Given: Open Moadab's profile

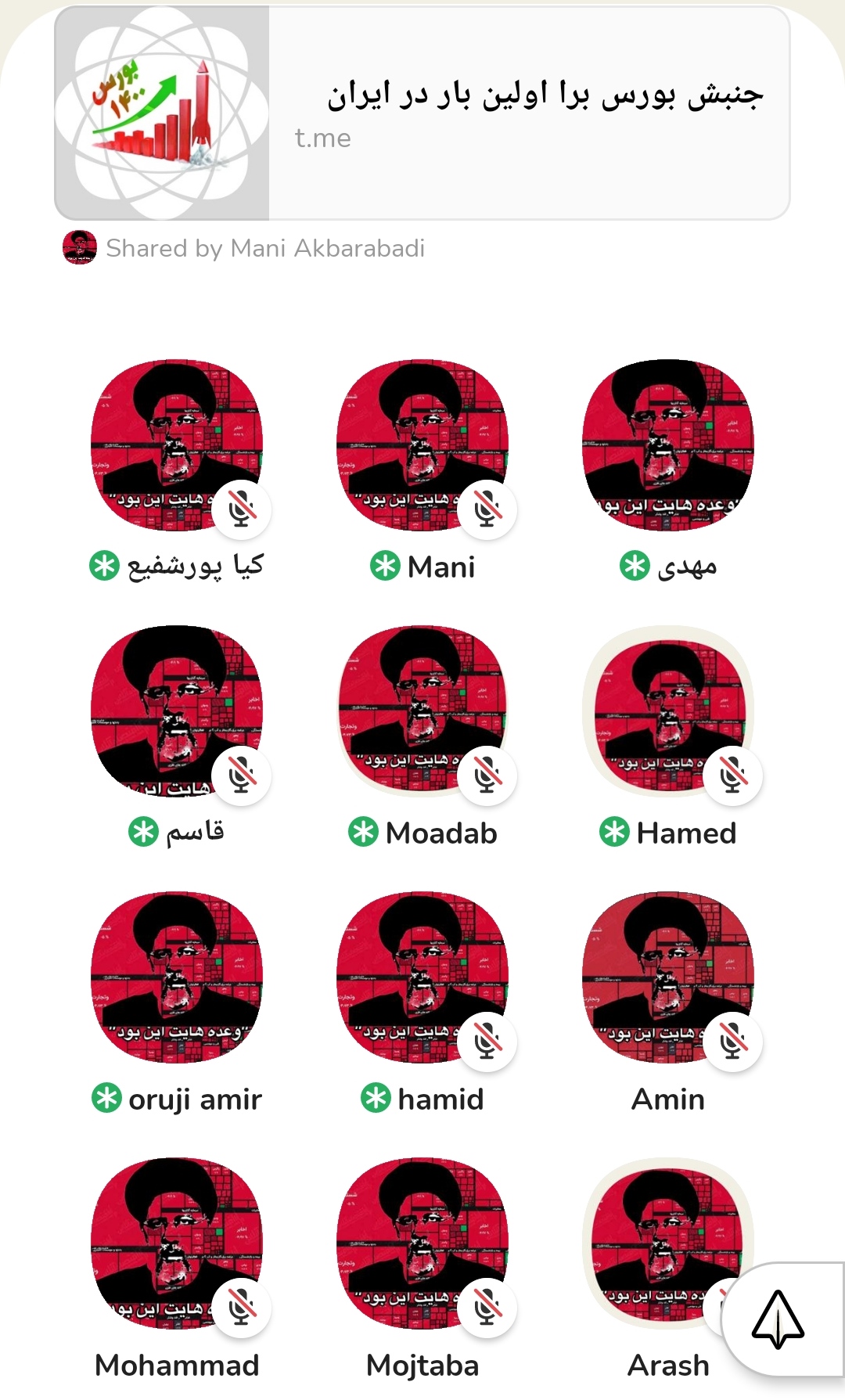Looking at the screenshot, I should 422,711.
